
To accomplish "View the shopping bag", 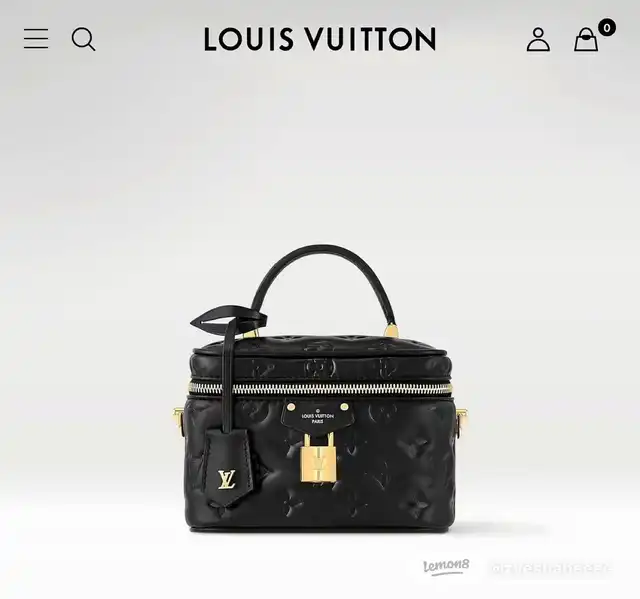I will (586, 39).
